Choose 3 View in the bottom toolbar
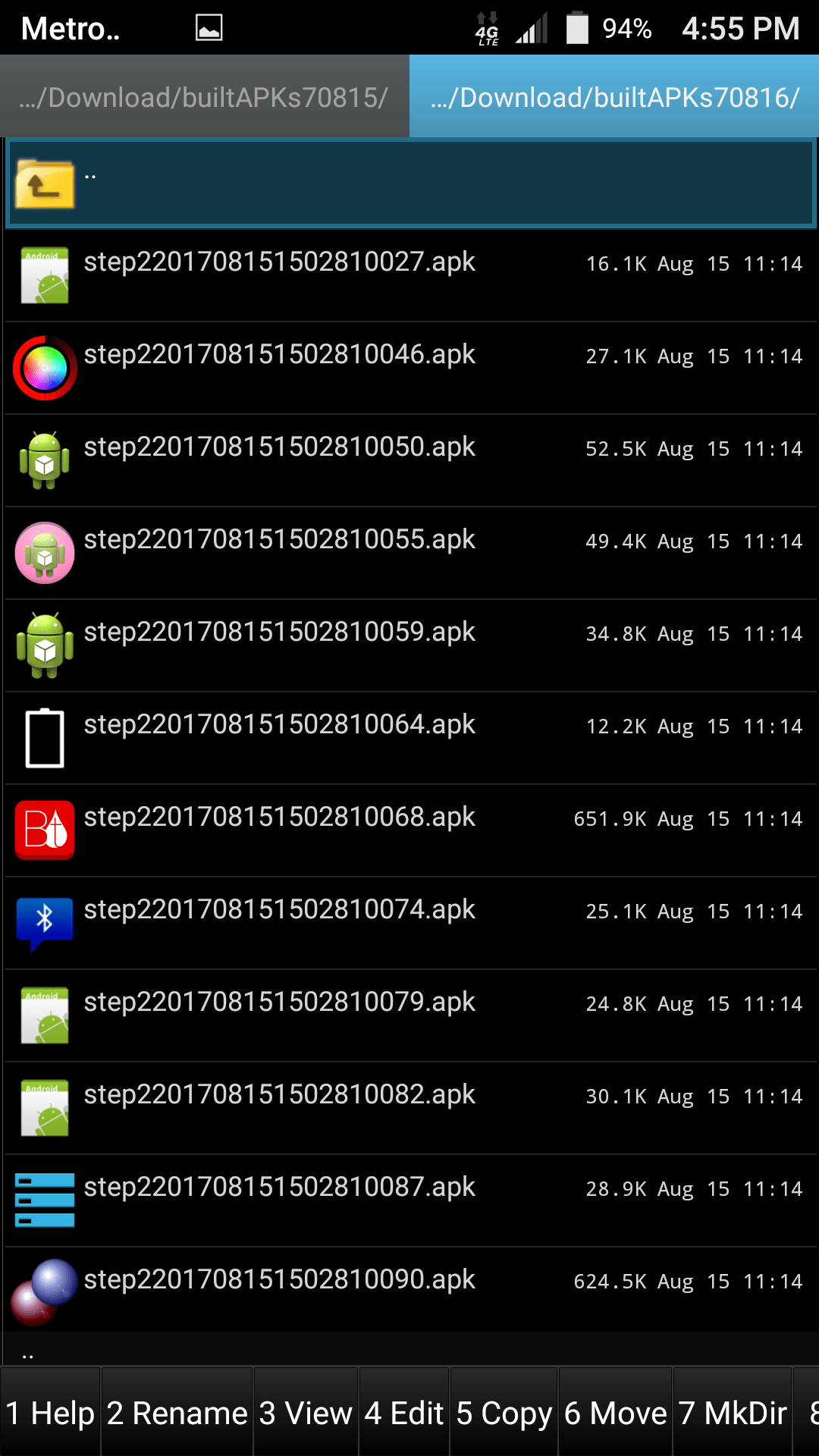This screenshot has height=1456, width=819. tap(306, 1413)
